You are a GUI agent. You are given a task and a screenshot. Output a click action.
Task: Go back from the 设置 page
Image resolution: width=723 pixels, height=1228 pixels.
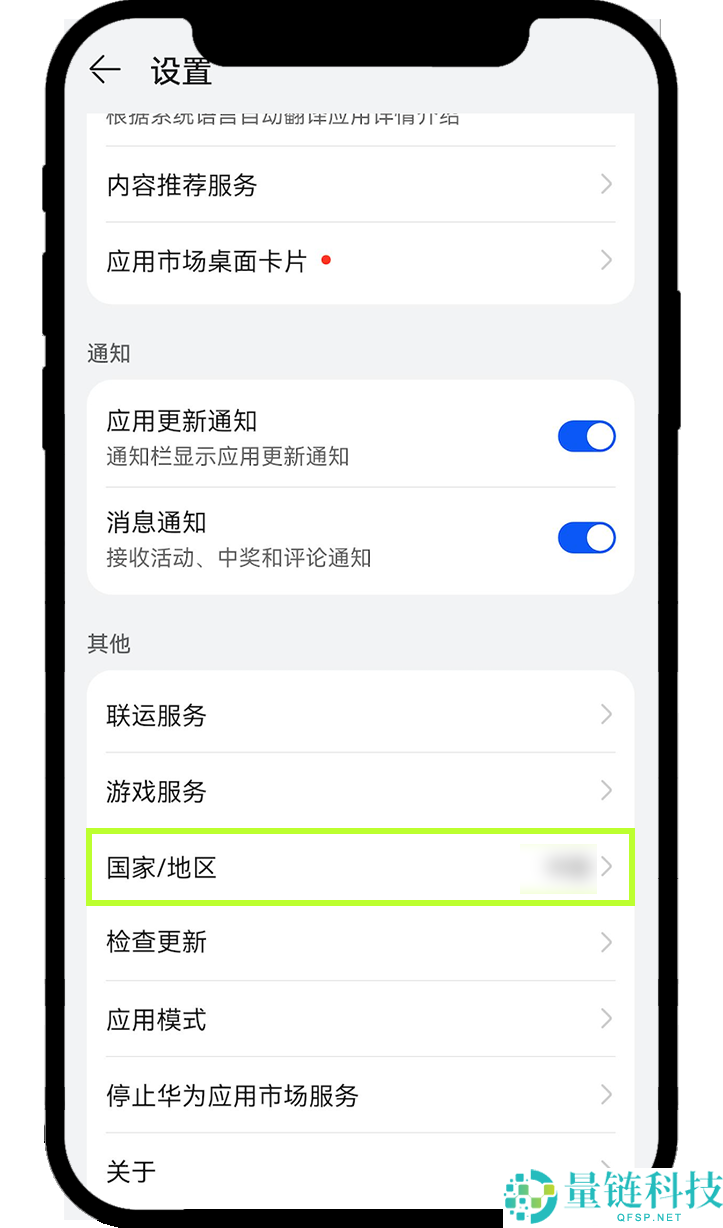point(104,69)
